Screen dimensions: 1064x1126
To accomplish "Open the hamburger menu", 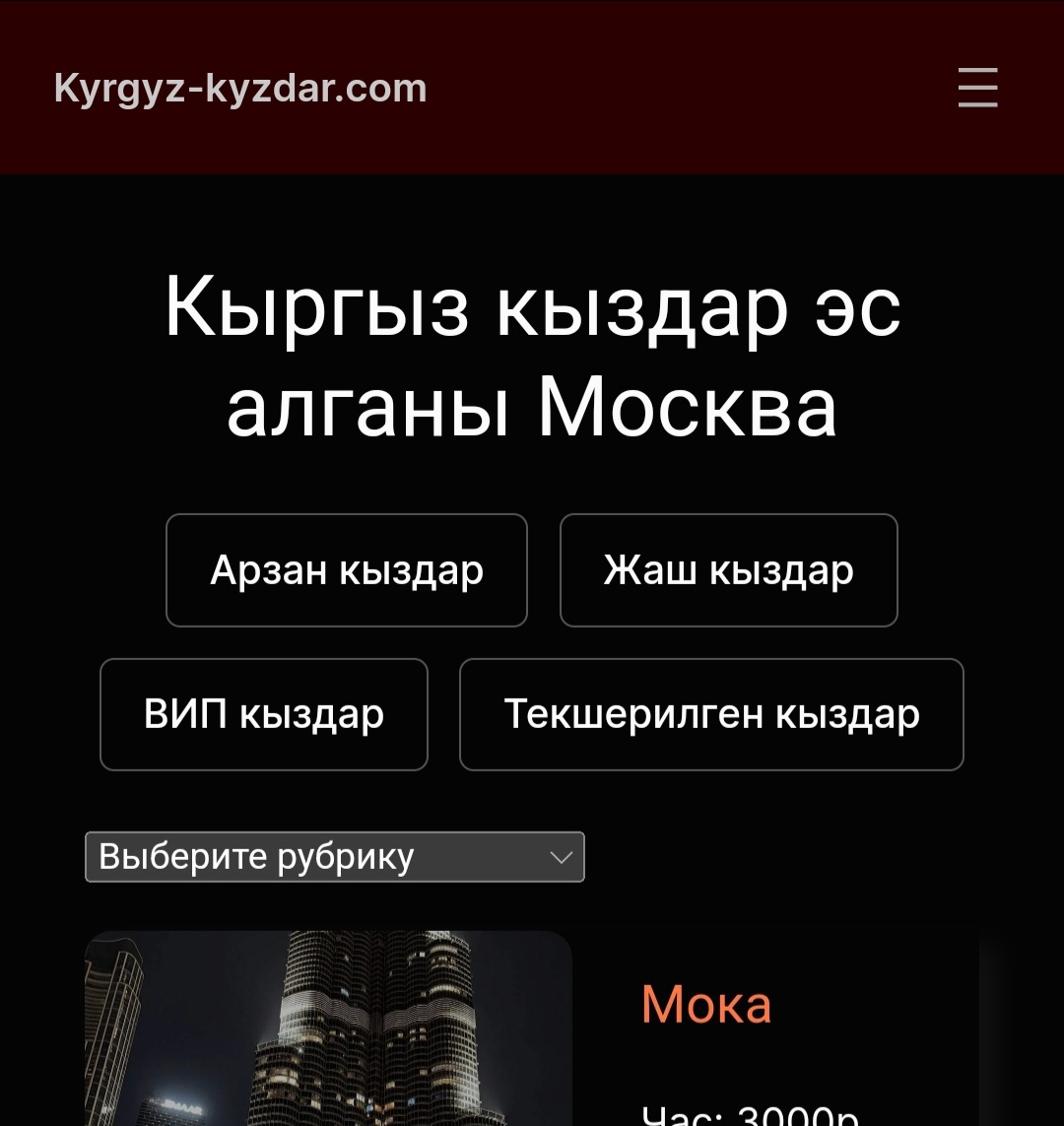I will coord(977,88).
